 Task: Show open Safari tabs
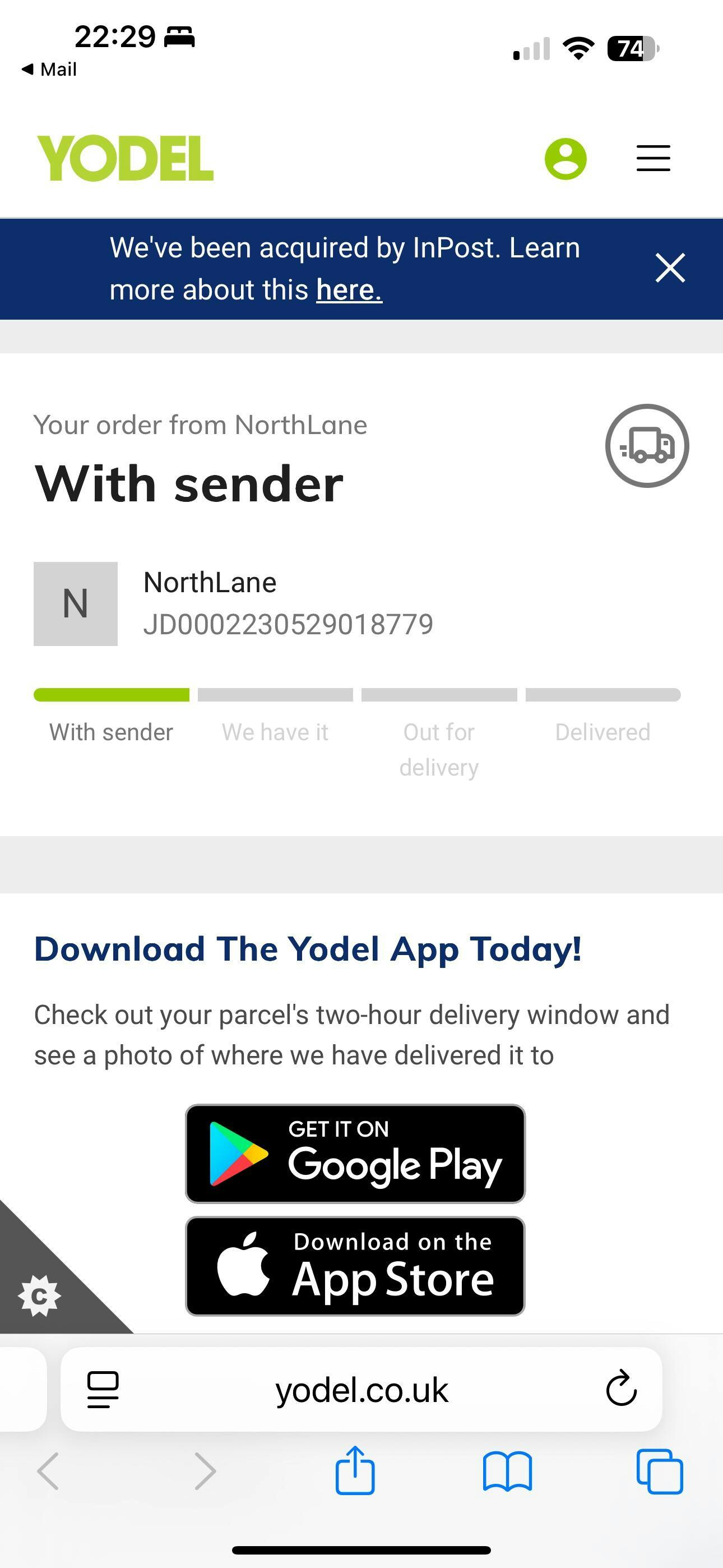659,1470
